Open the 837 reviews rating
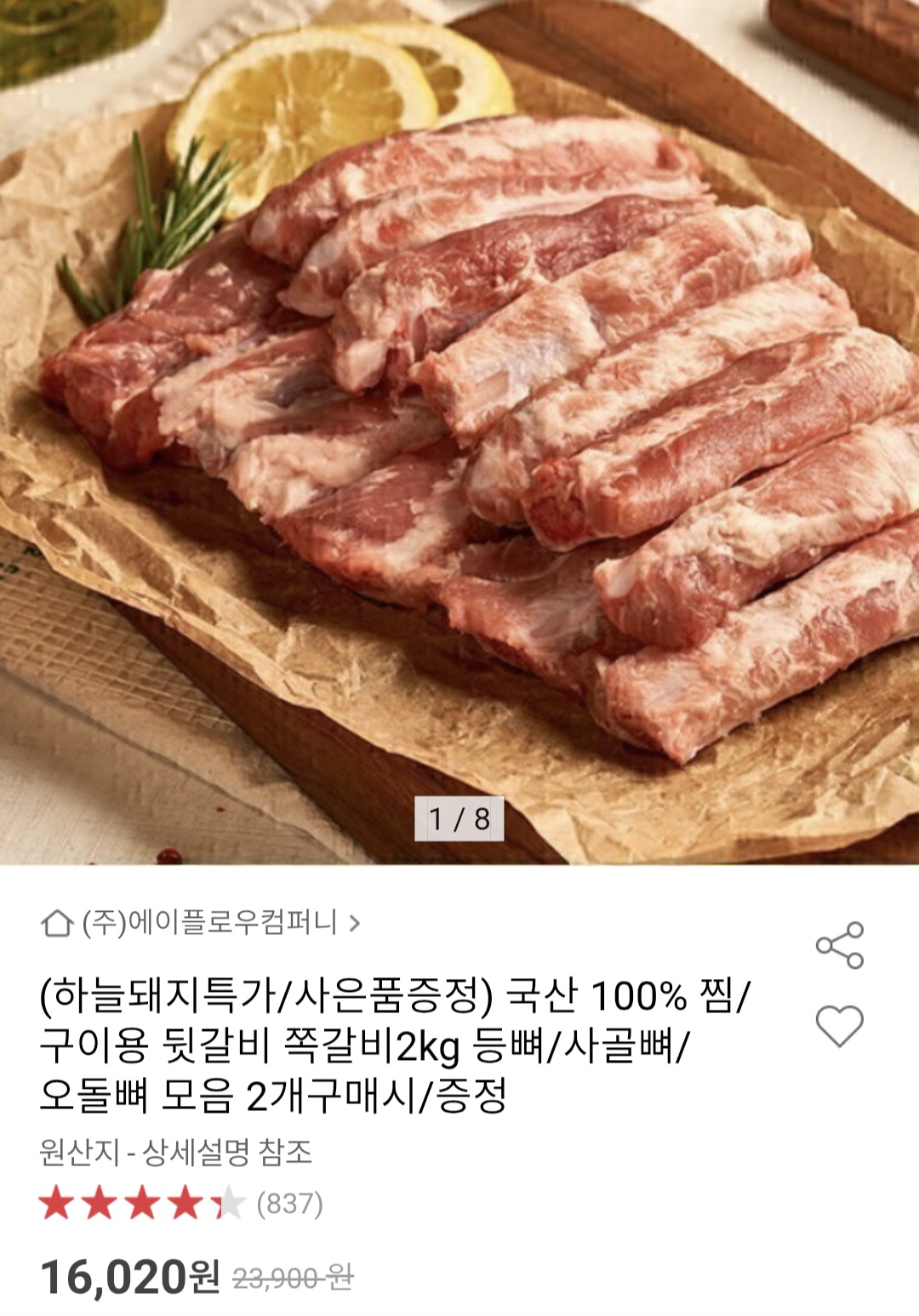 [x=180, y=1204]
